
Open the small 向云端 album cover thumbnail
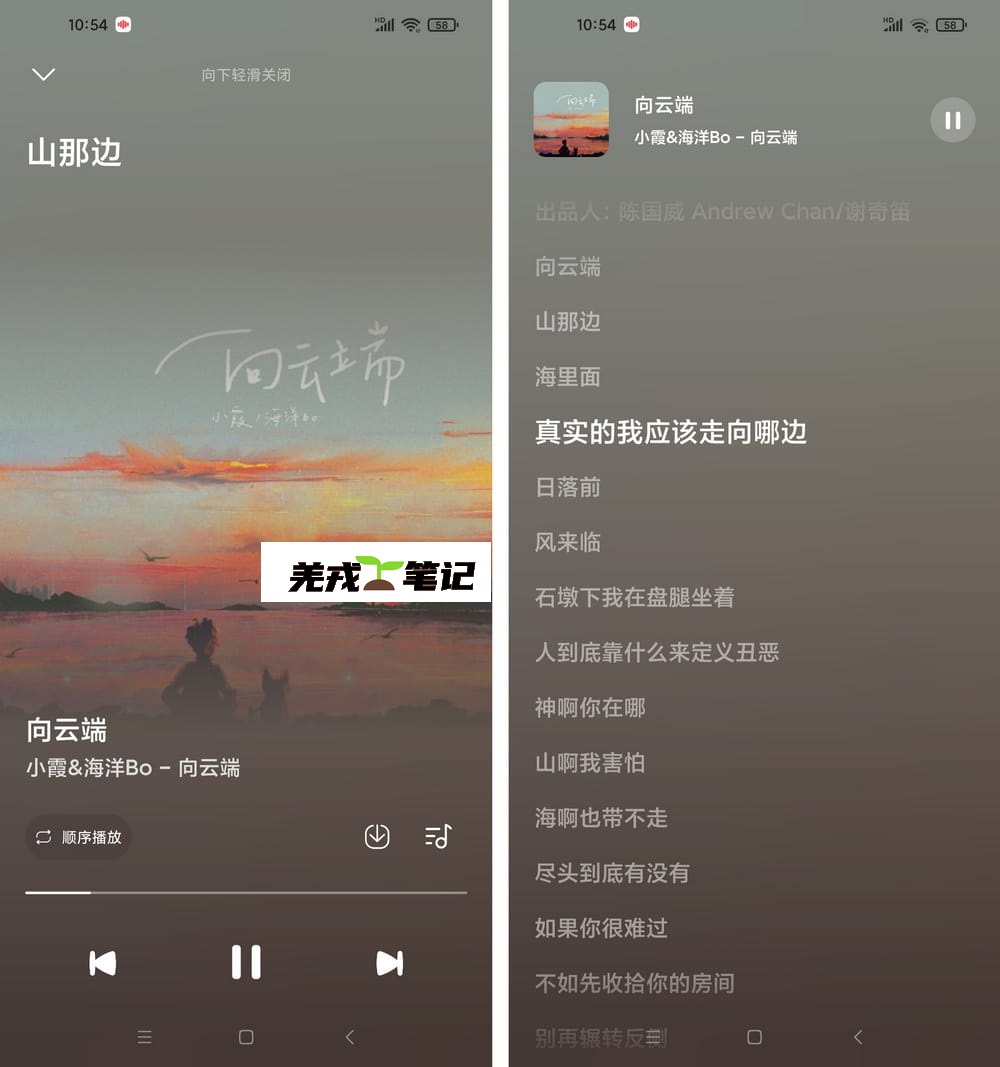pos(571,120)
